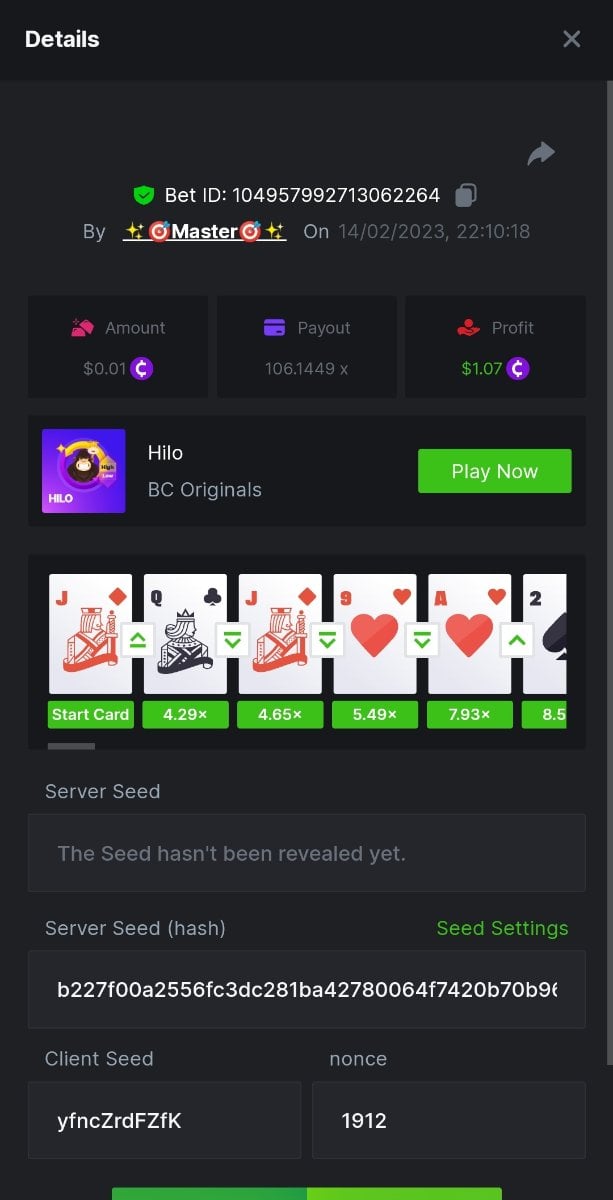Tap the Client Seed field
This screenshot has height=1200, width=613.
[x=164, y=1120]
